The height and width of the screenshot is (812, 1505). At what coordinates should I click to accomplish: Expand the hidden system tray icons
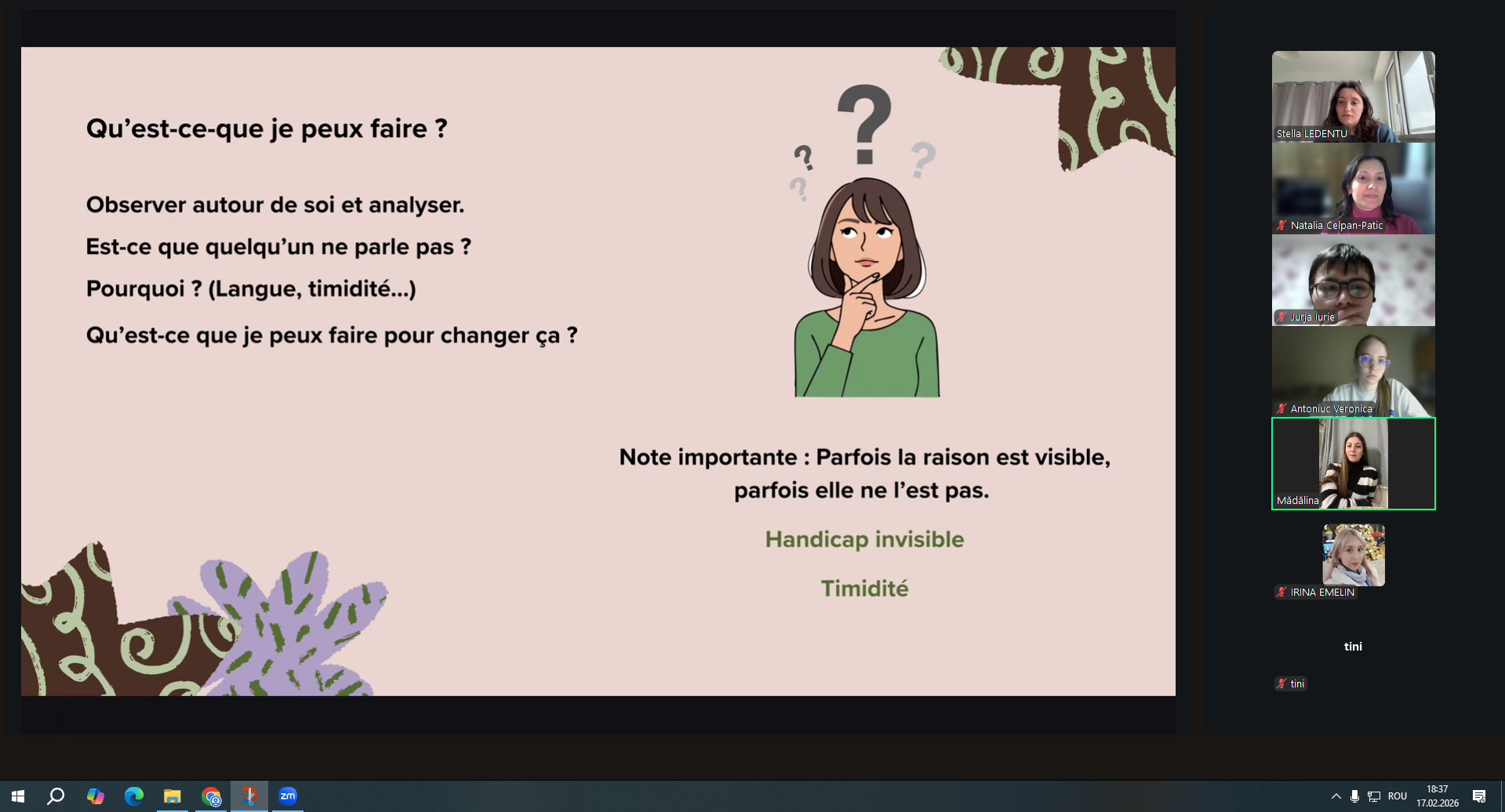pyautogui.click(x=1336, y=796)
